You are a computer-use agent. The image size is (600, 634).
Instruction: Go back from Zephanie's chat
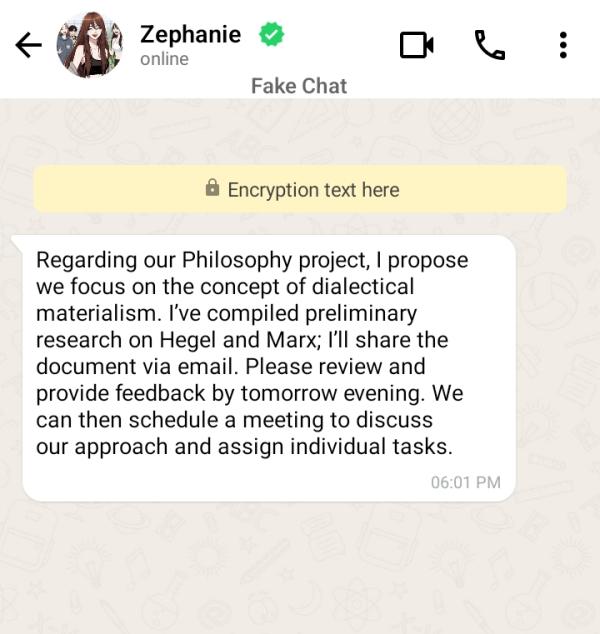coord(29,45)
